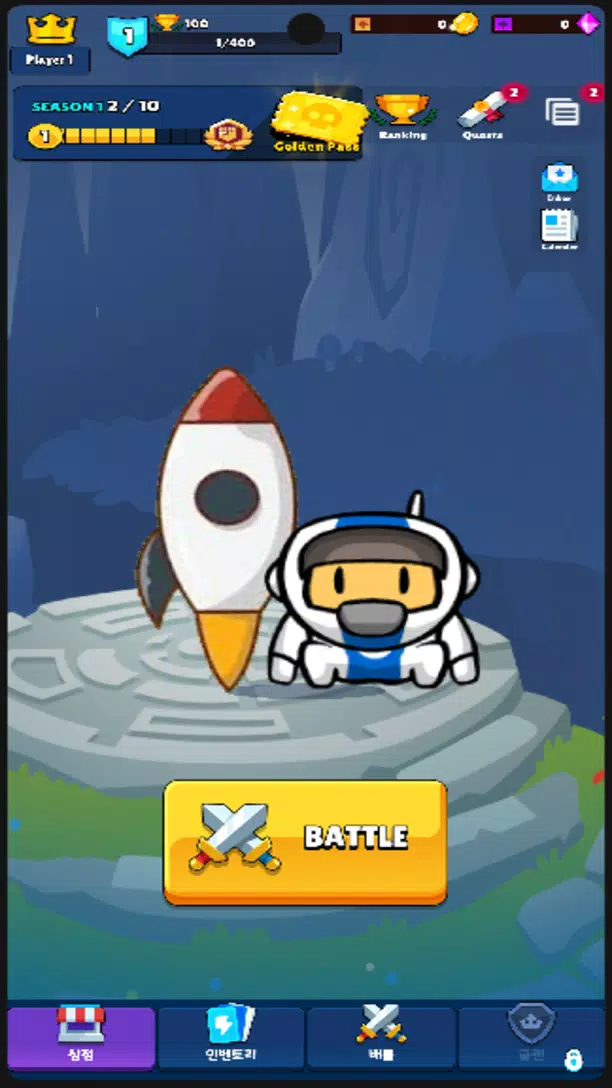Switch to the 배틀 battle tab
Viewport: 612px width, 1088px height.
(x=381, y=1037)
